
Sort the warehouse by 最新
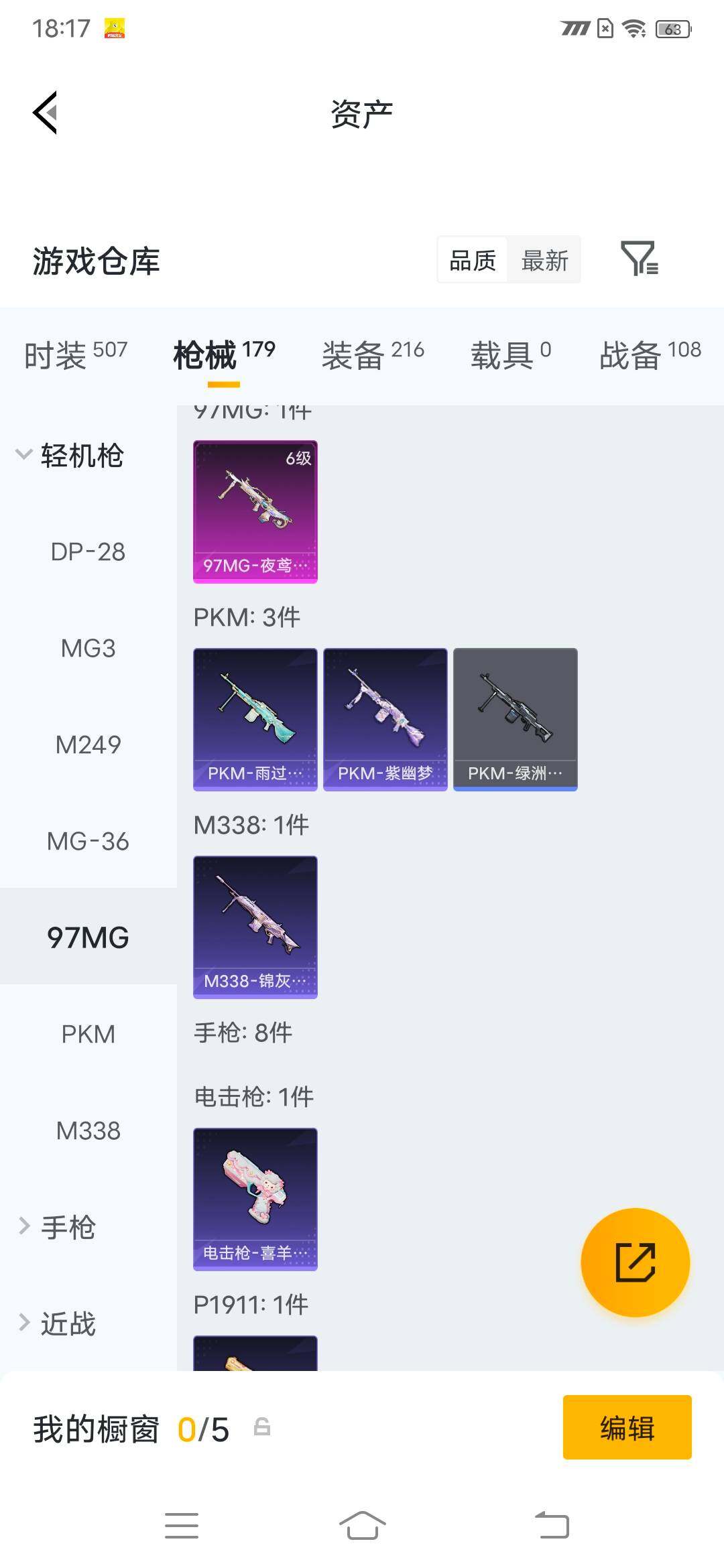tap(544, 260)
